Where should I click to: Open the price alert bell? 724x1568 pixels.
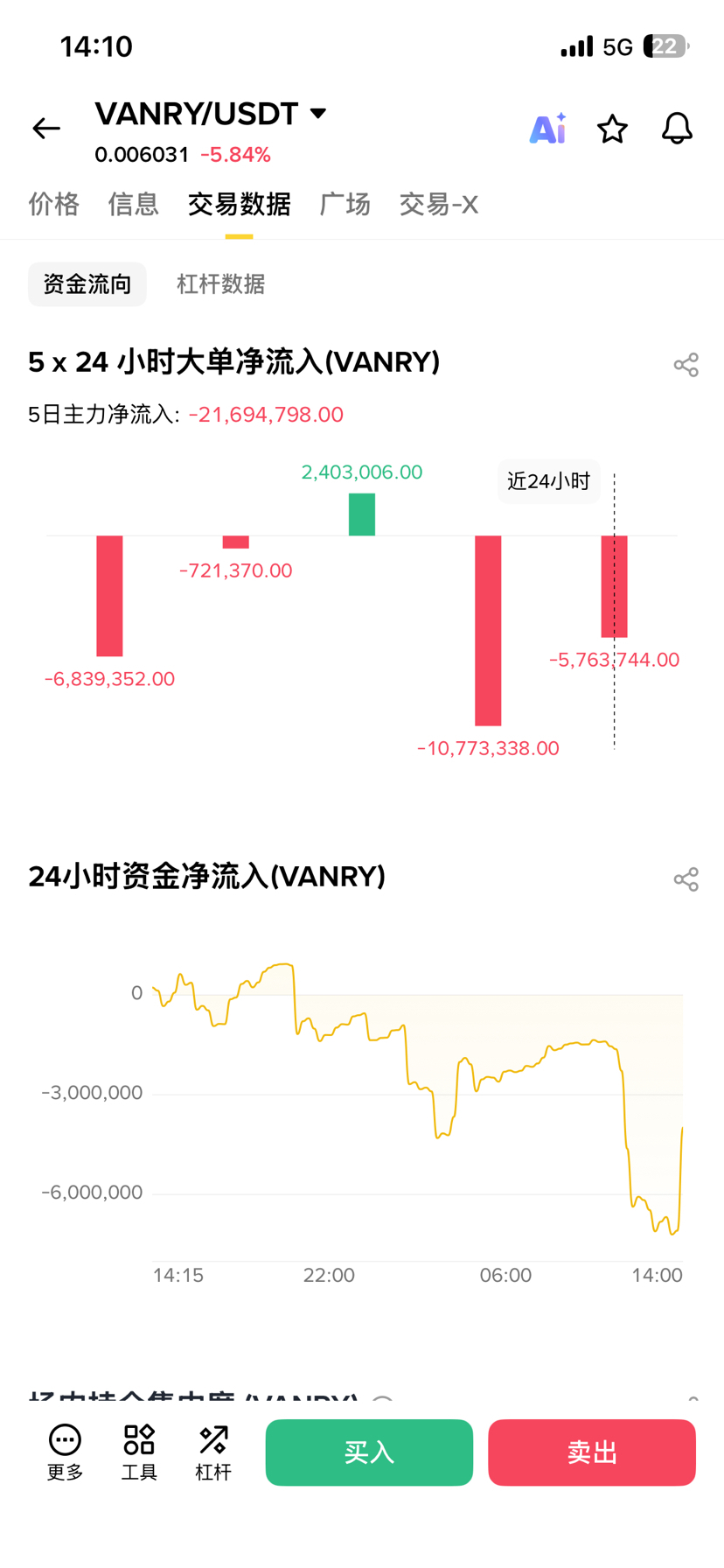click(x=677, y=129)
